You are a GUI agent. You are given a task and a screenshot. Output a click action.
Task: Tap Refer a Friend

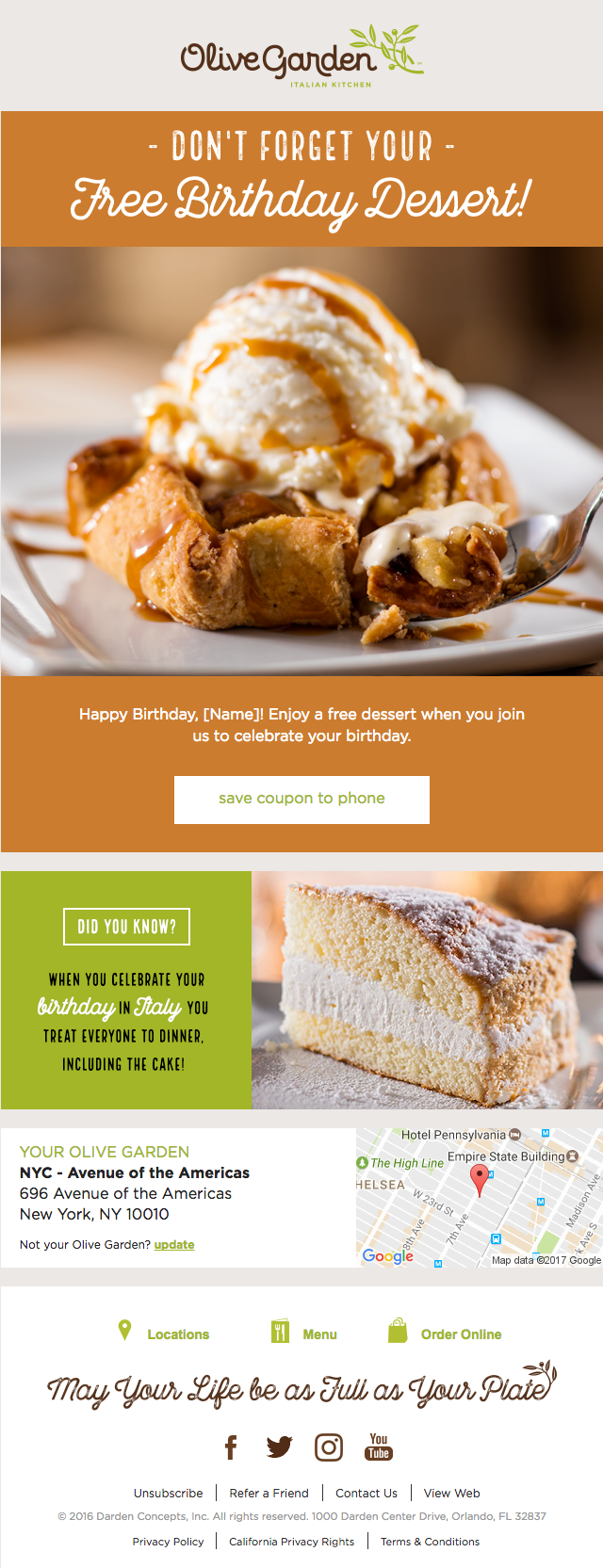point(269,1493)
